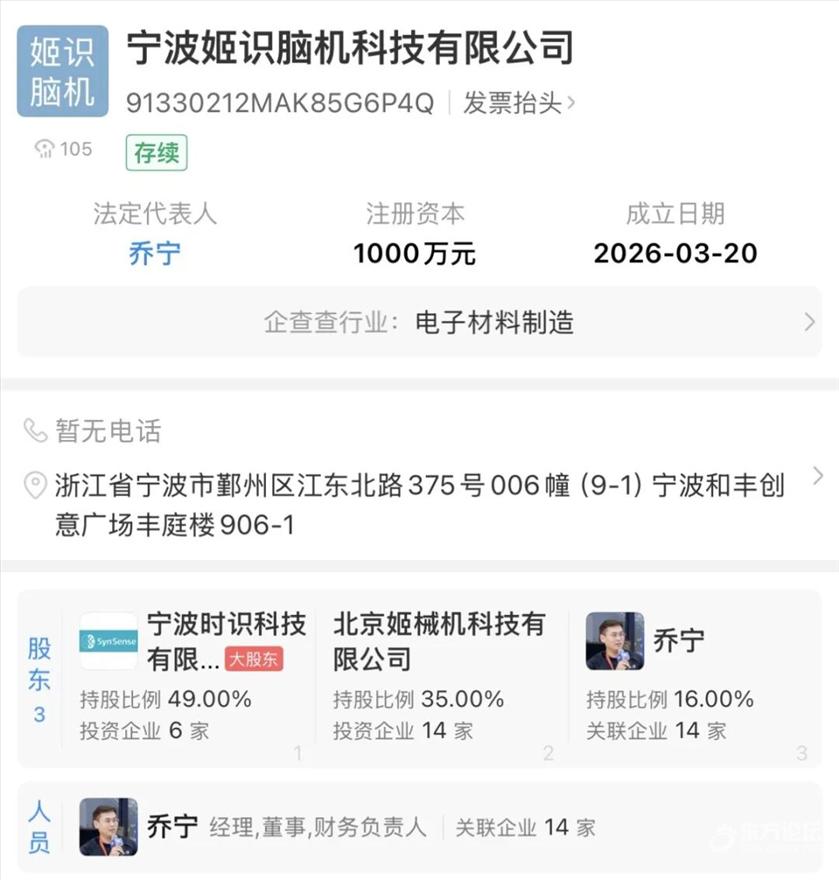The height and width of the screenshot is (880, 839).
Task: Open the 发票抬头 invoice title link
Action: (x=519, y=103)
